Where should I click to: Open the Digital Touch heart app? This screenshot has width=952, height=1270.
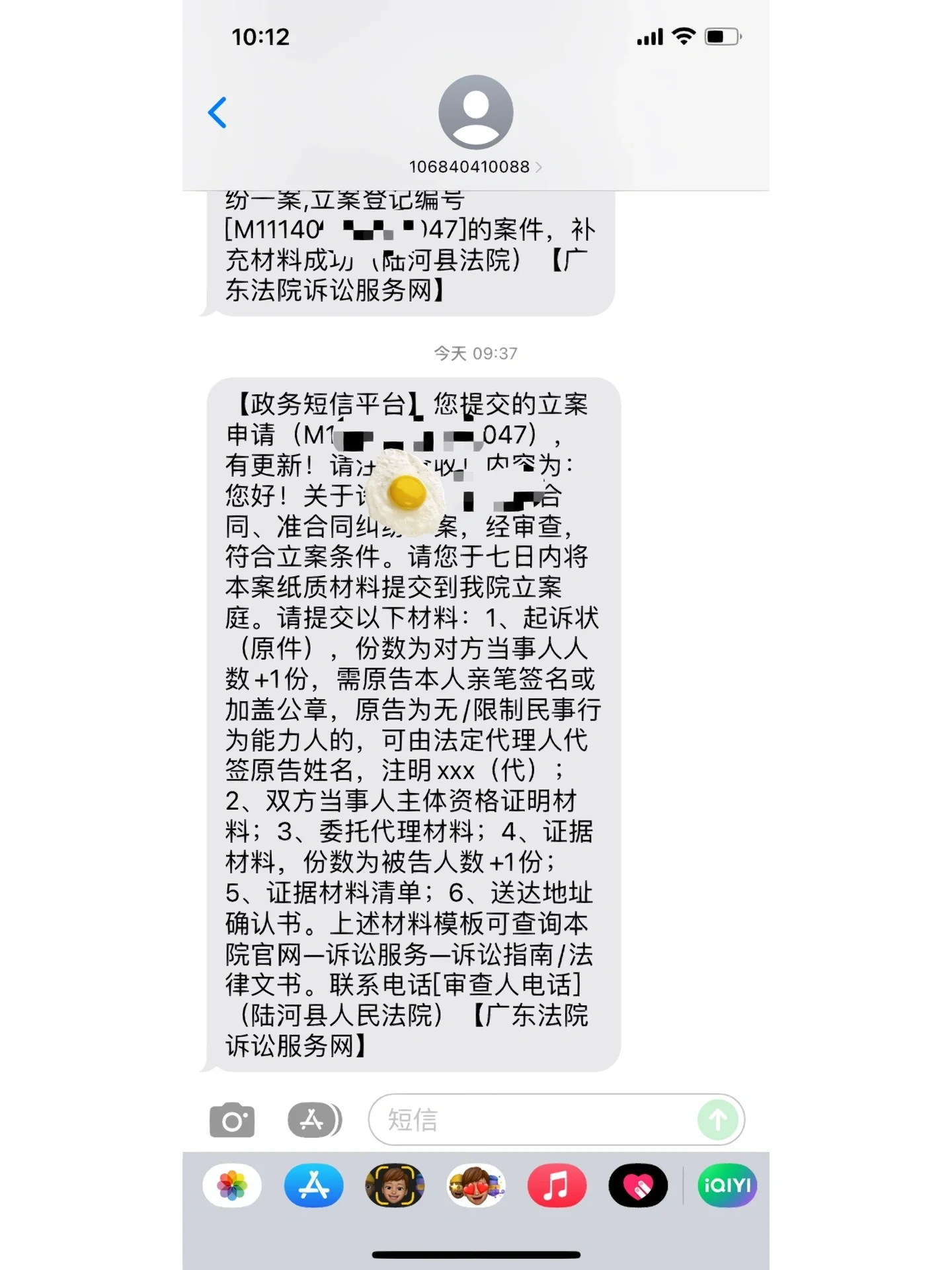[638, 1185]
